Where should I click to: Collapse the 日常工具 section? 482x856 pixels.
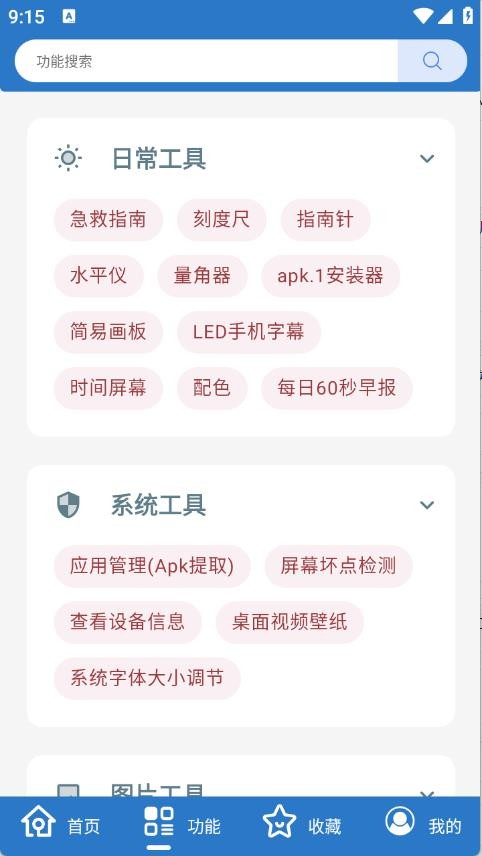(x=427, y=158)
